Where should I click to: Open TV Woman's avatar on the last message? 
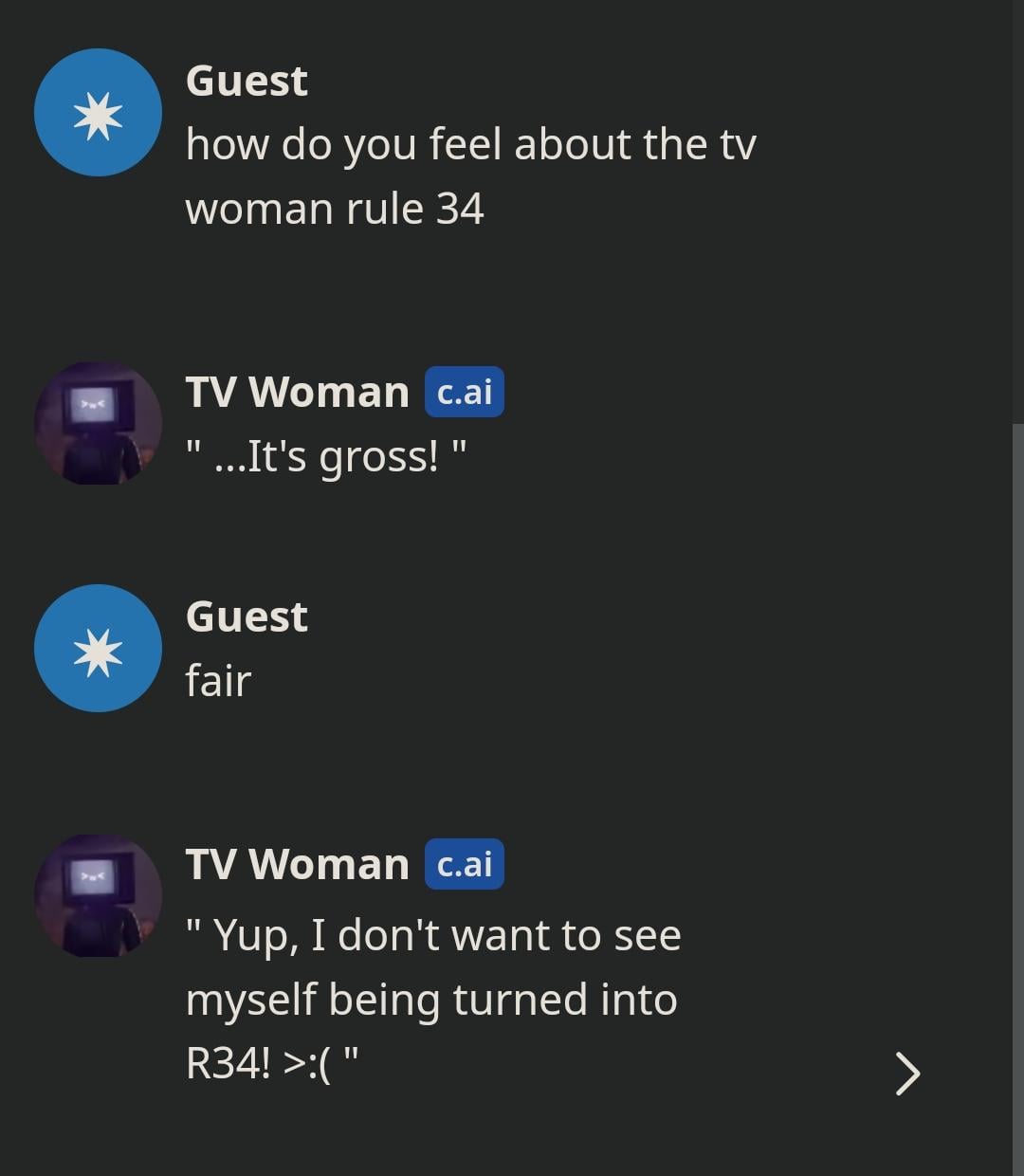[x=98, y=896]
